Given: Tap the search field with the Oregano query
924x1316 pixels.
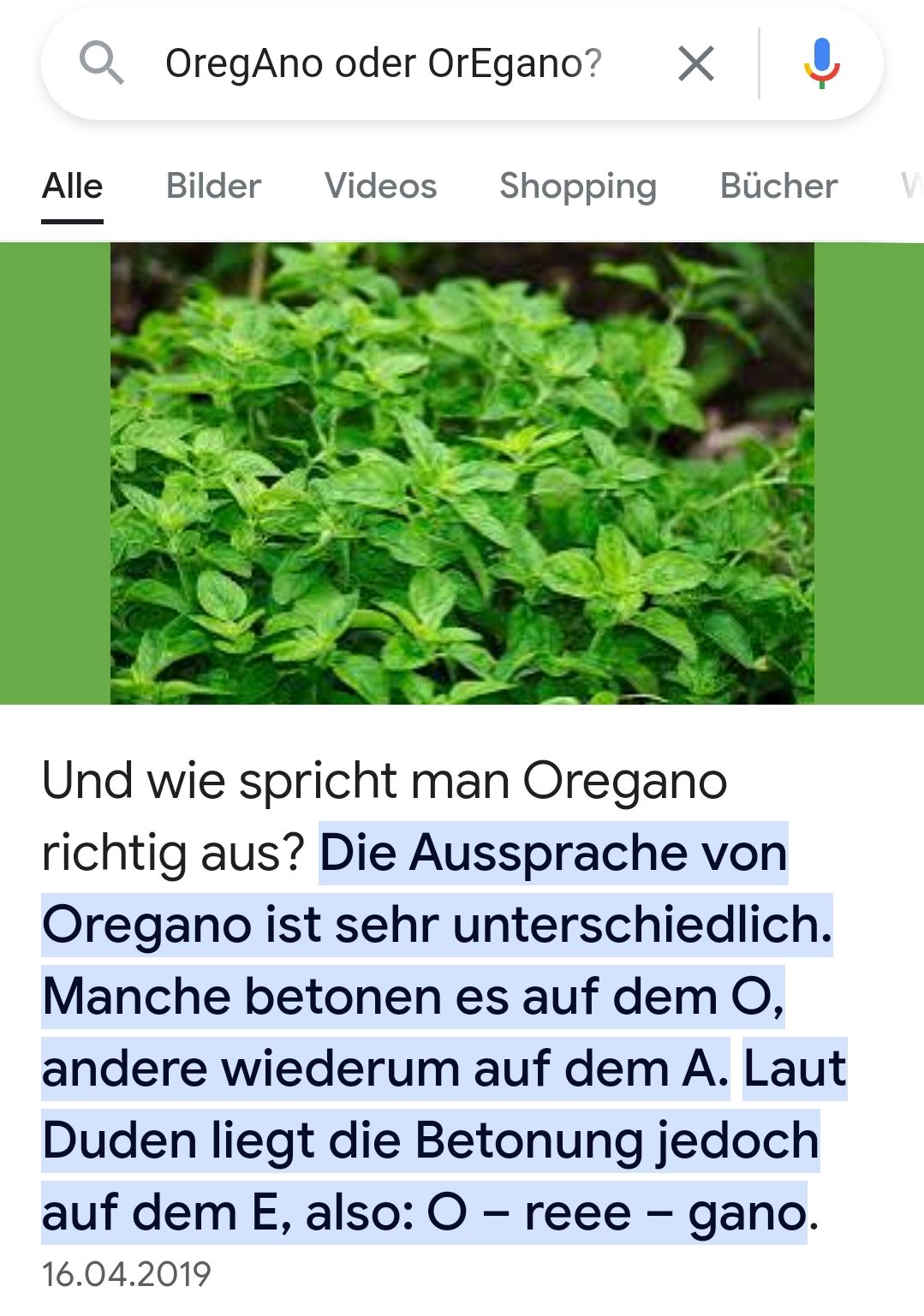Looking at the screenshot, I should click(383, 64).
